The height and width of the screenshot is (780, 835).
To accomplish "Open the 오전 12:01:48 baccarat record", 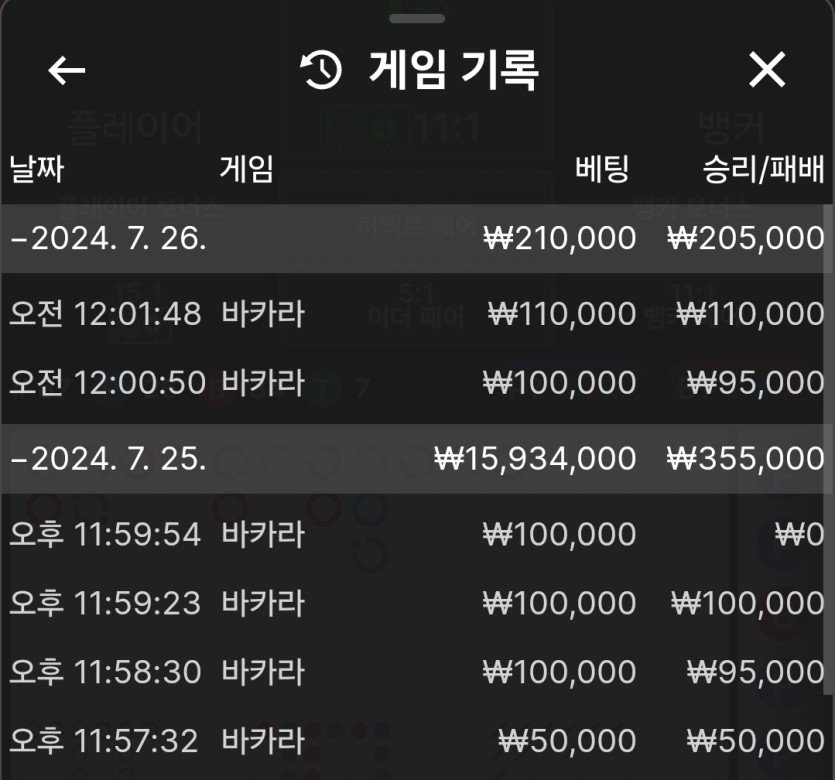I will point(417,315).
